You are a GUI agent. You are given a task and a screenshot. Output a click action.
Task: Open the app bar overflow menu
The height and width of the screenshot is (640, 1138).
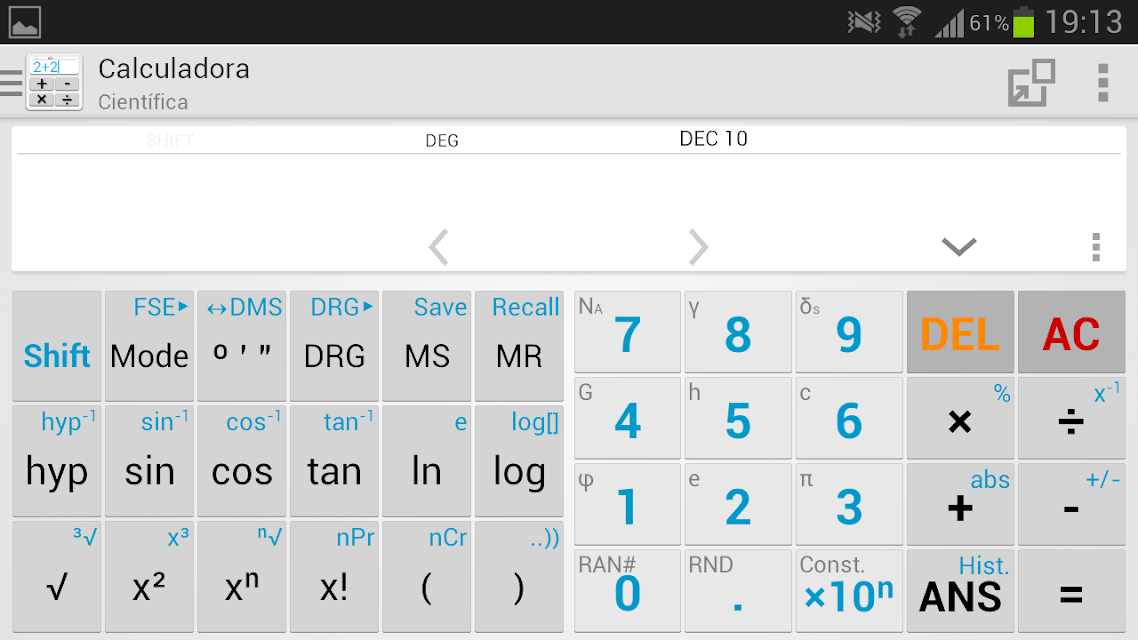(1102, 83)
